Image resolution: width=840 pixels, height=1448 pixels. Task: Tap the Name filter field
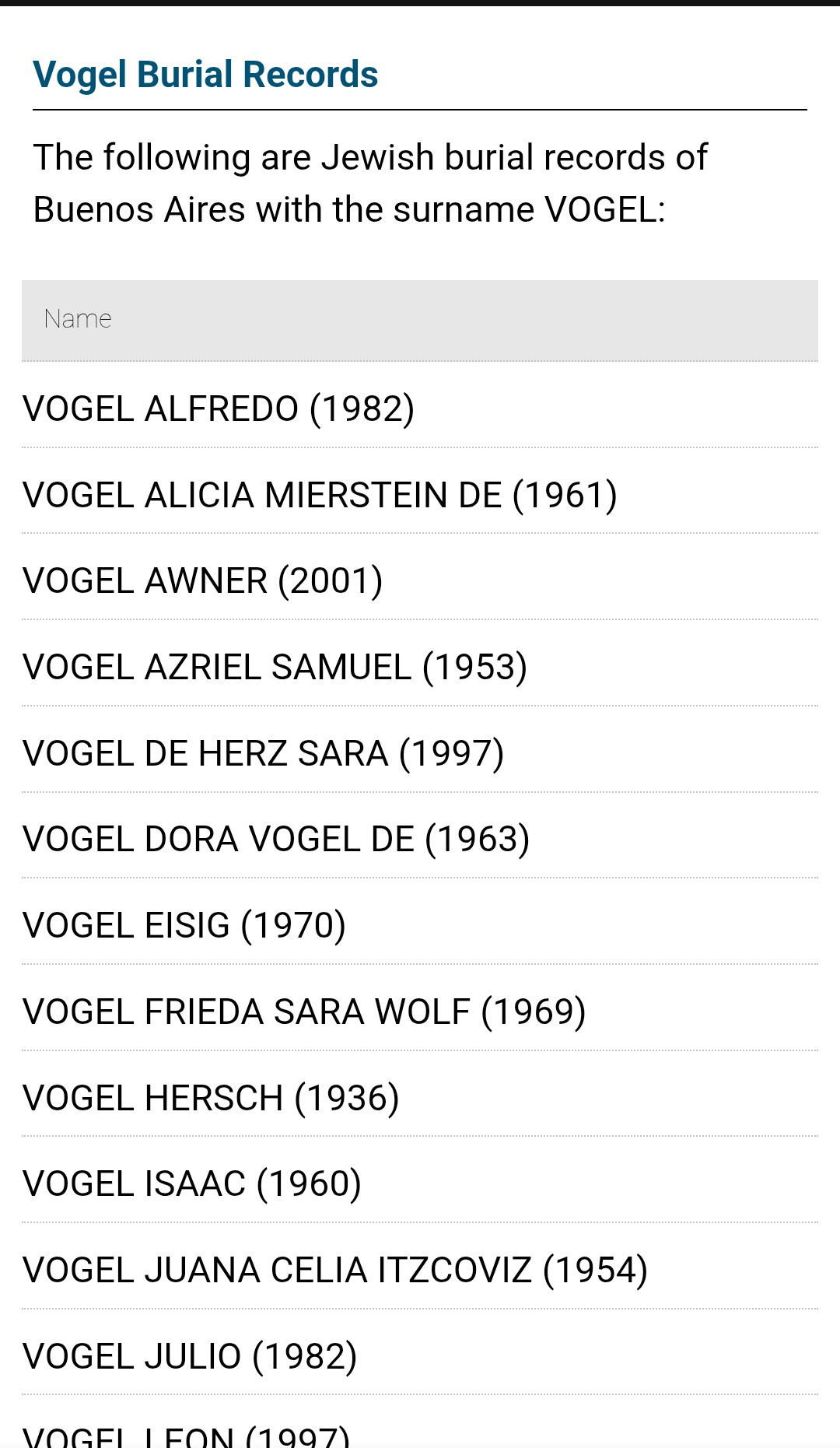[x=419, y=320]
